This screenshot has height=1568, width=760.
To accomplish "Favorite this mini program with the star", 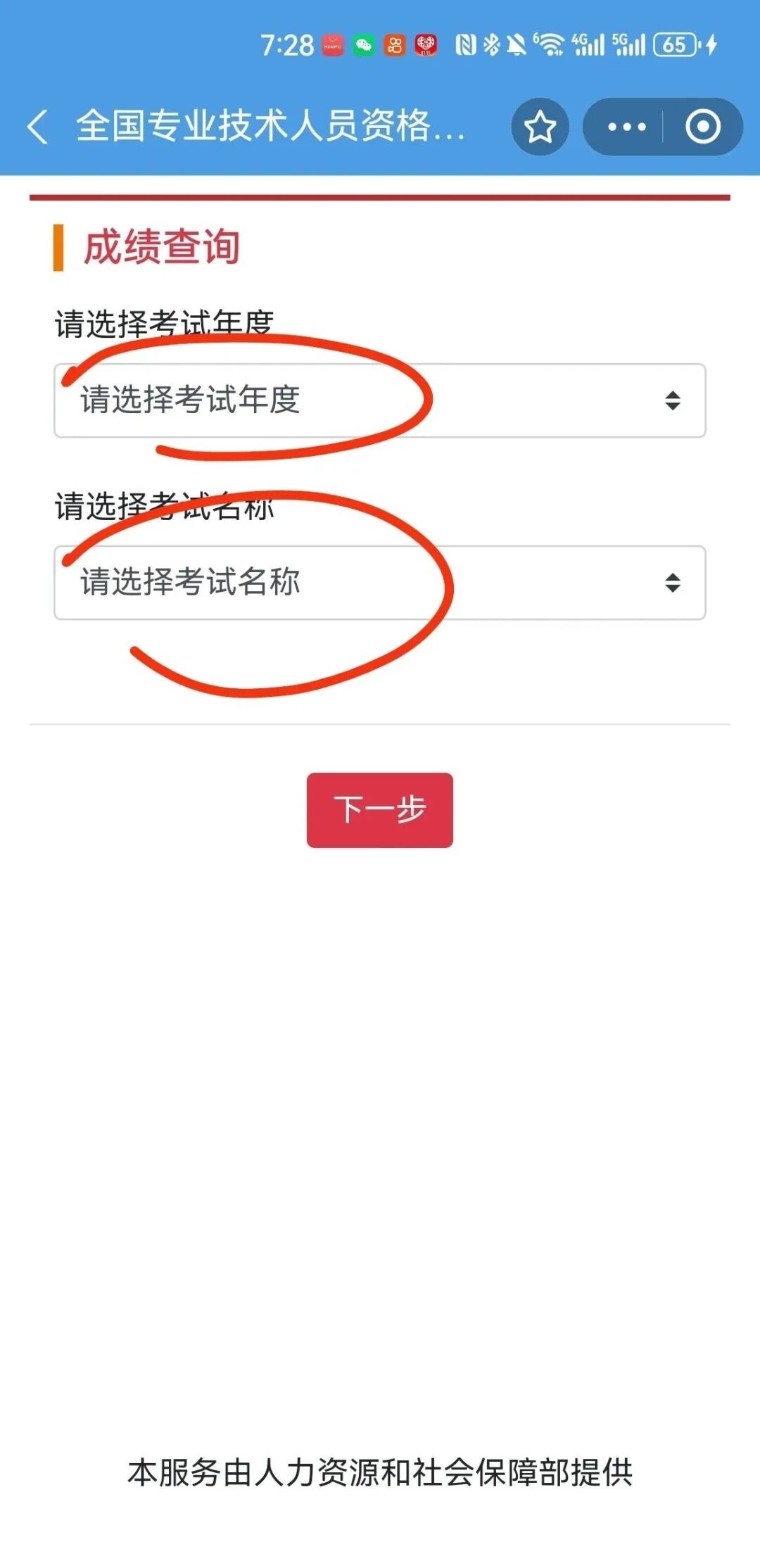I will [540, 127].
